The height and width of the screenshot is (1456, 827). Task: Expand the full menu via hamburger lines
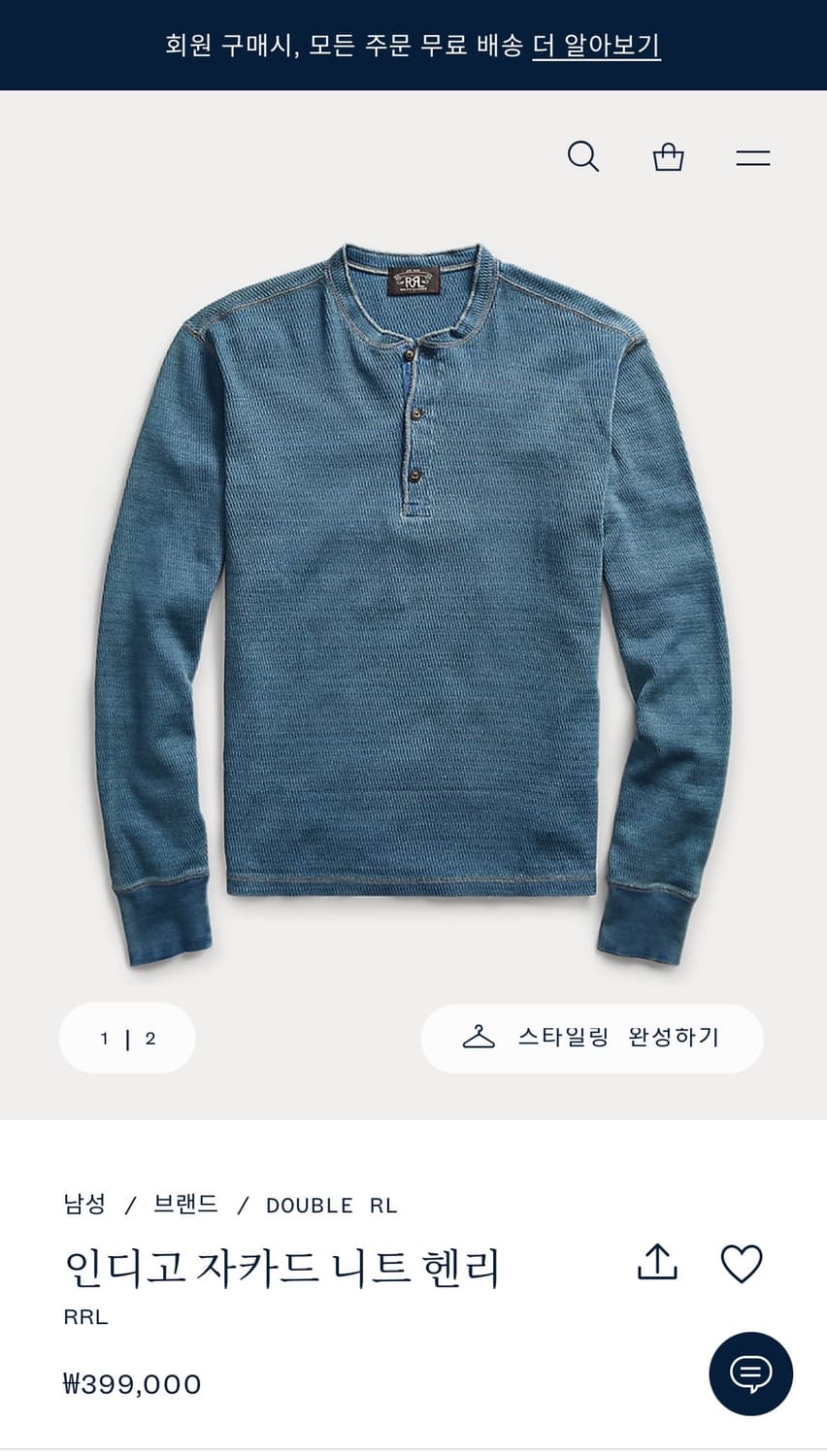(x=752, y=156)
